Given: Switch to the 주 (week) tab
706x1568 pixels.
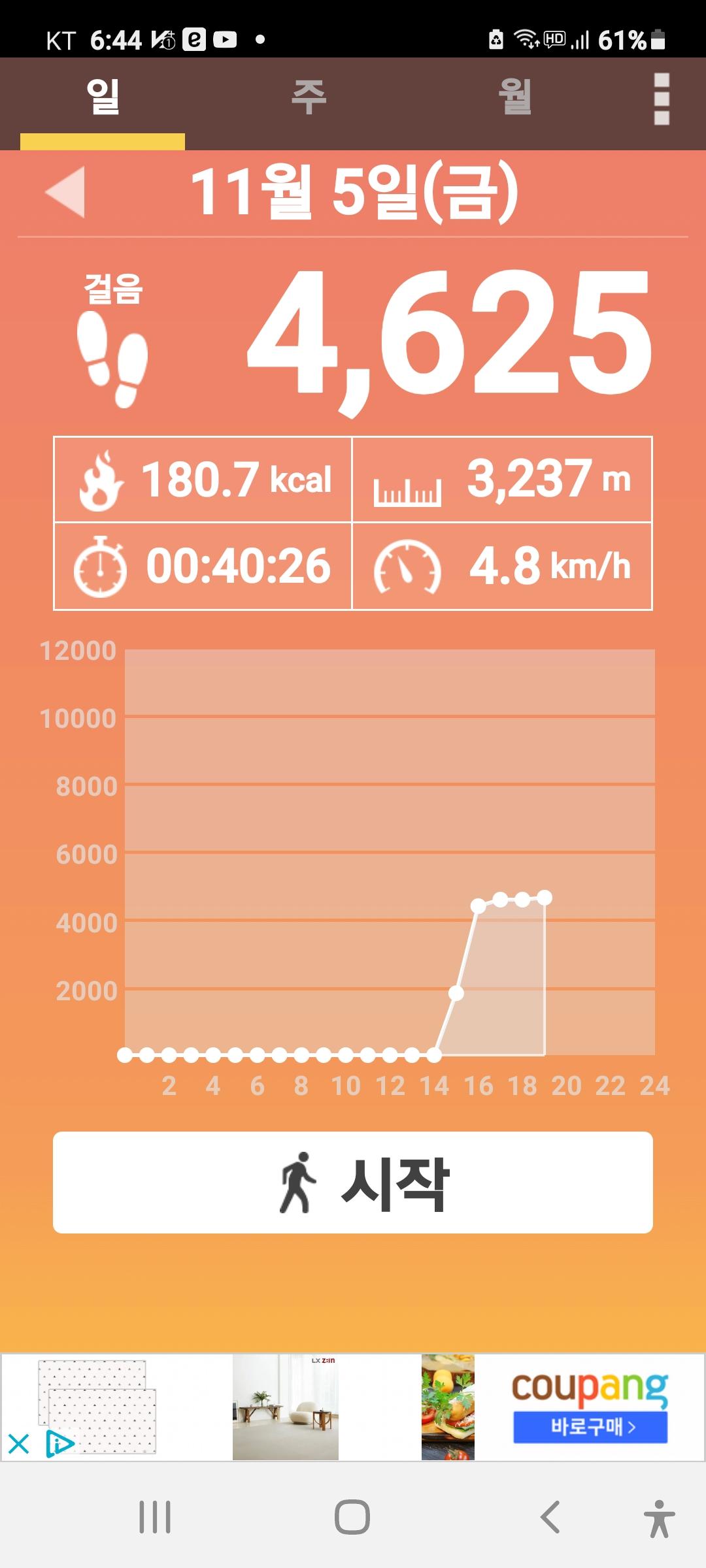Looking at the screenshot, I should click(309, 98).
